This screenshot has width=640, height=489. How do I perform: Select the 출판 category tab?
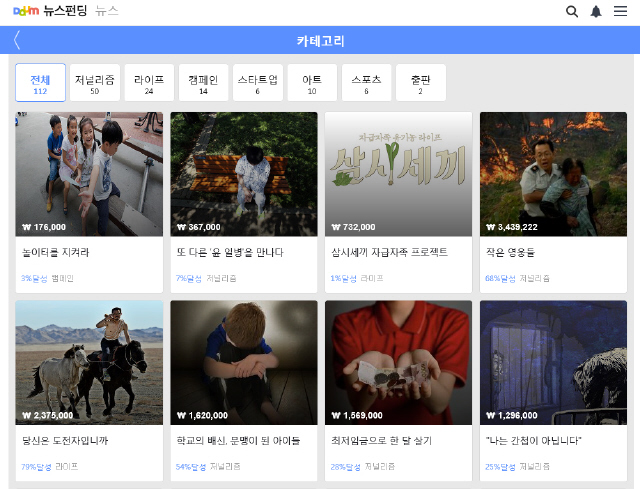(x=420, y=83)
